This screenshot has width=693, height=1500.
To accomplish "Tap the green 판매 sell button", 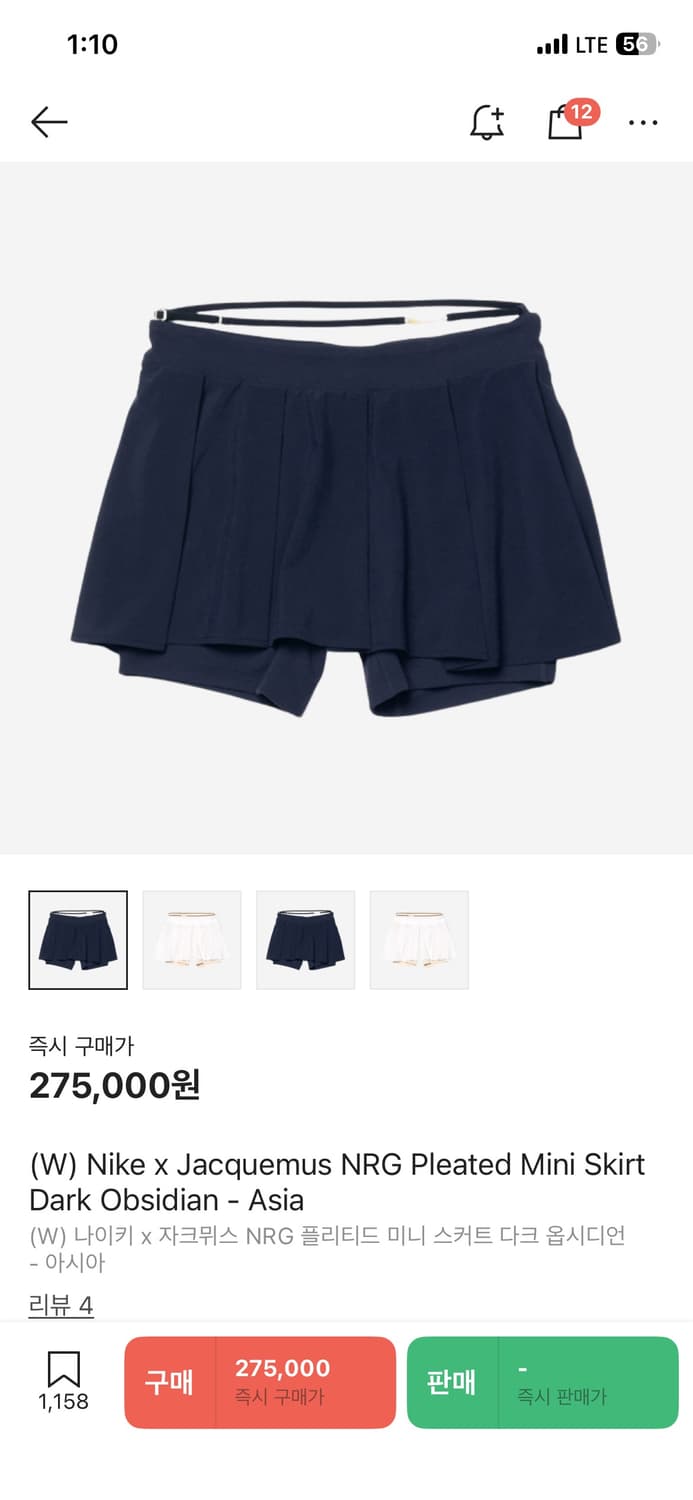I will click(x=543, y=1382).
